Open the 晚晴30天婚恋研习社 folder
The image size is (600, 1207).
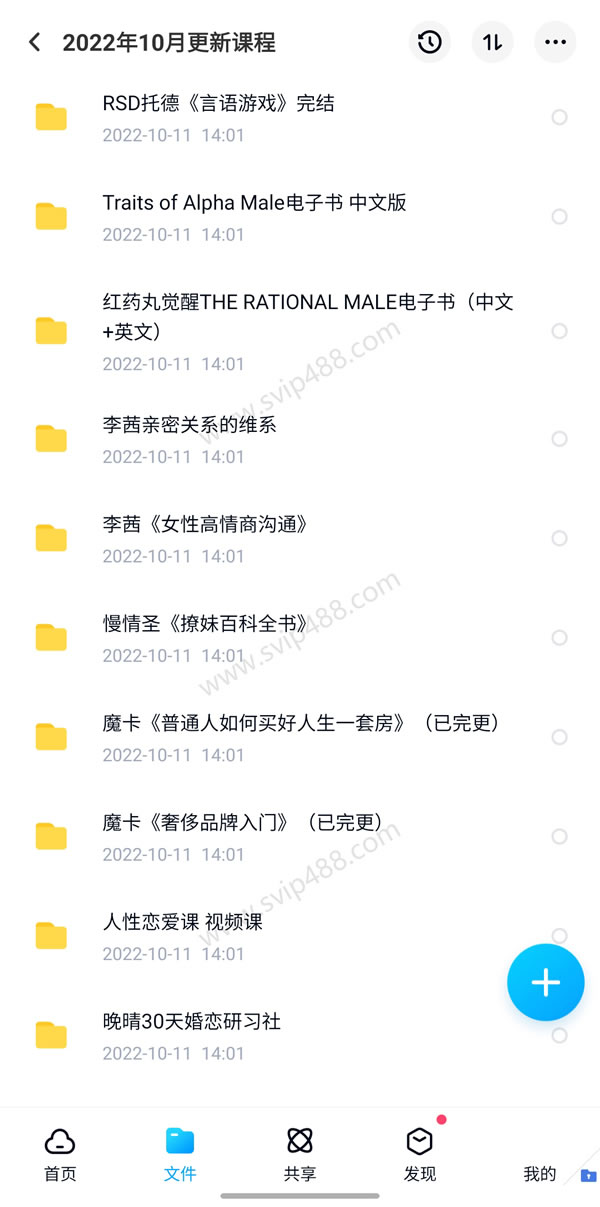point(191,1022)
